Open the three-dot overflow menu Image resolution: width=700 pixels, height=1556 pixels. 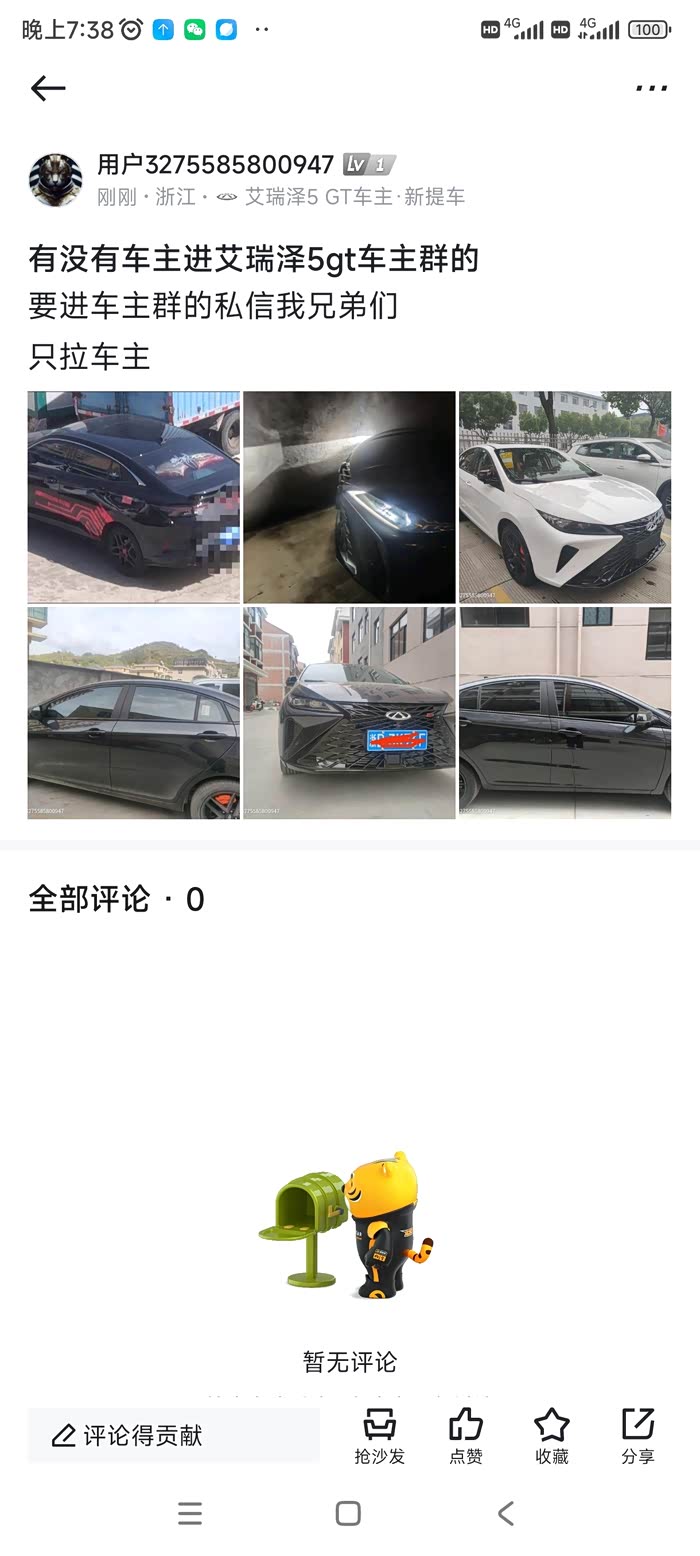(651, 89)
